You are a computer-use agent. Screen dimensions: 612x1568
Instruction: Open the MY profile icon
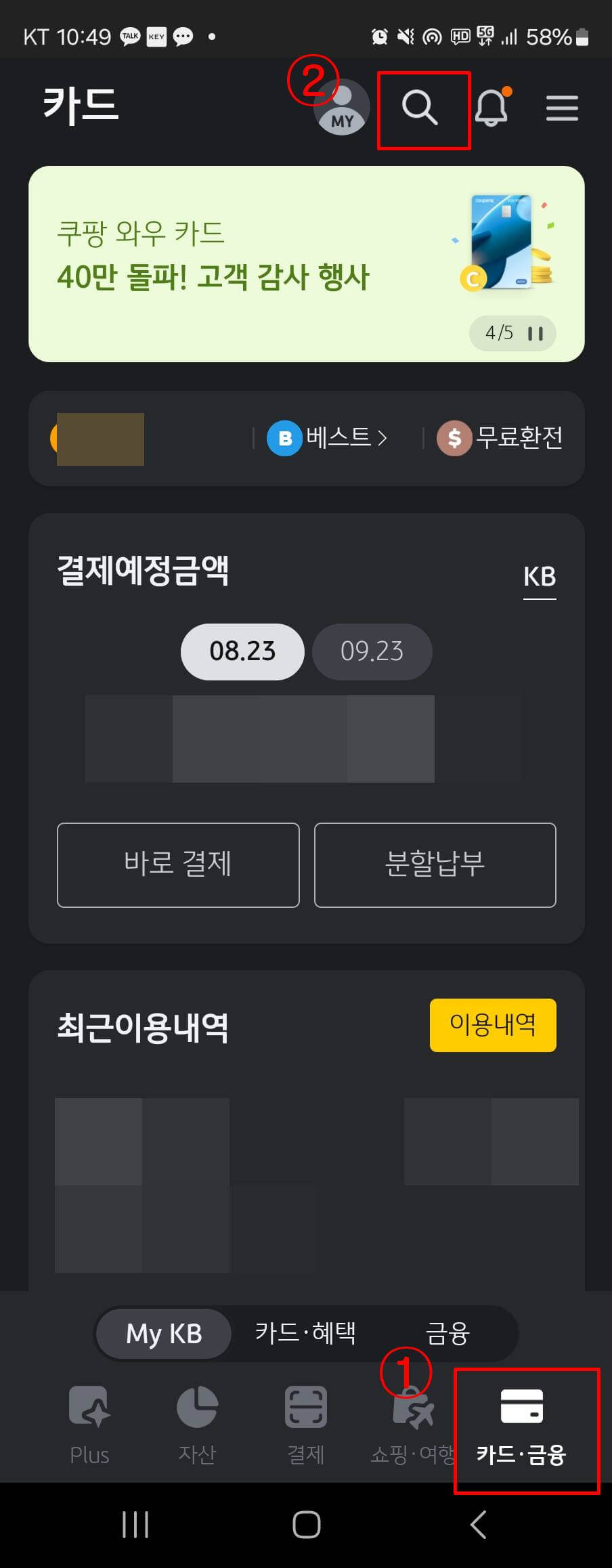click(342, 108)
